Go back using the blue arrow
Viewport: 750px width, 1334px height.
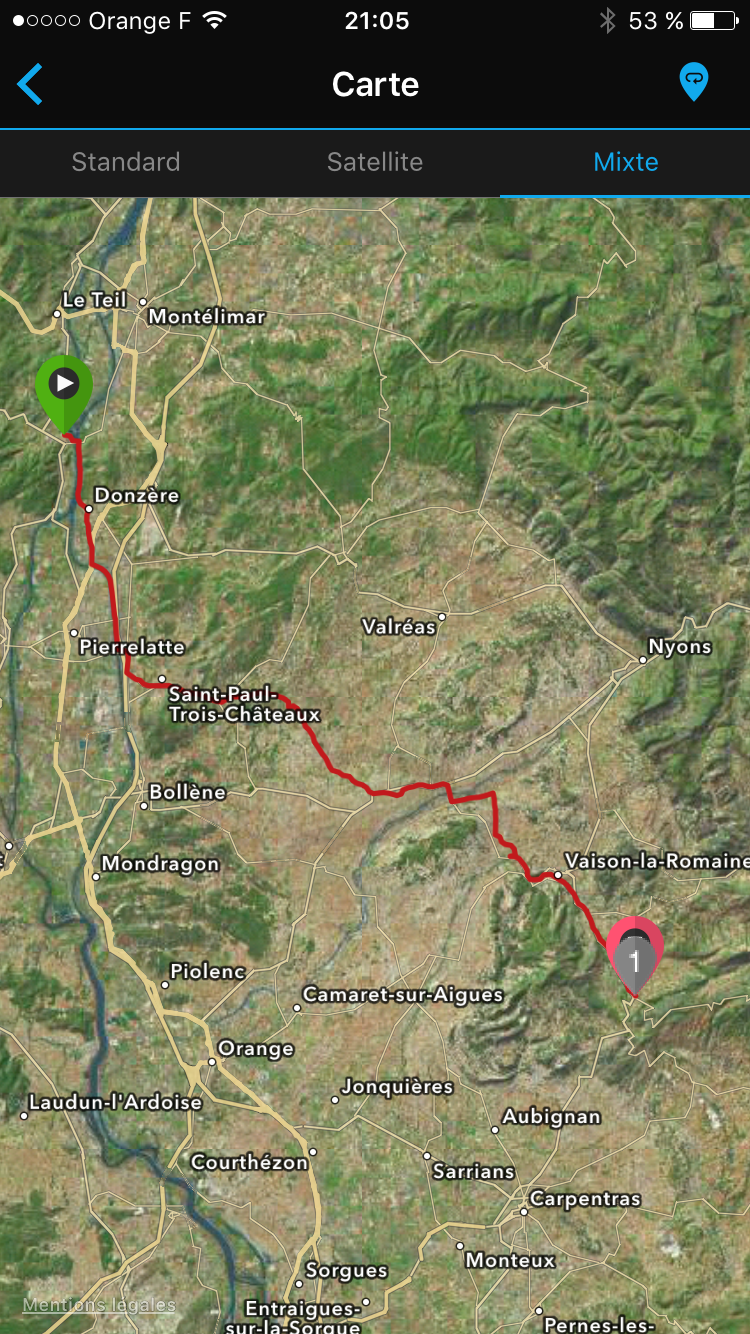click(31, 84)
